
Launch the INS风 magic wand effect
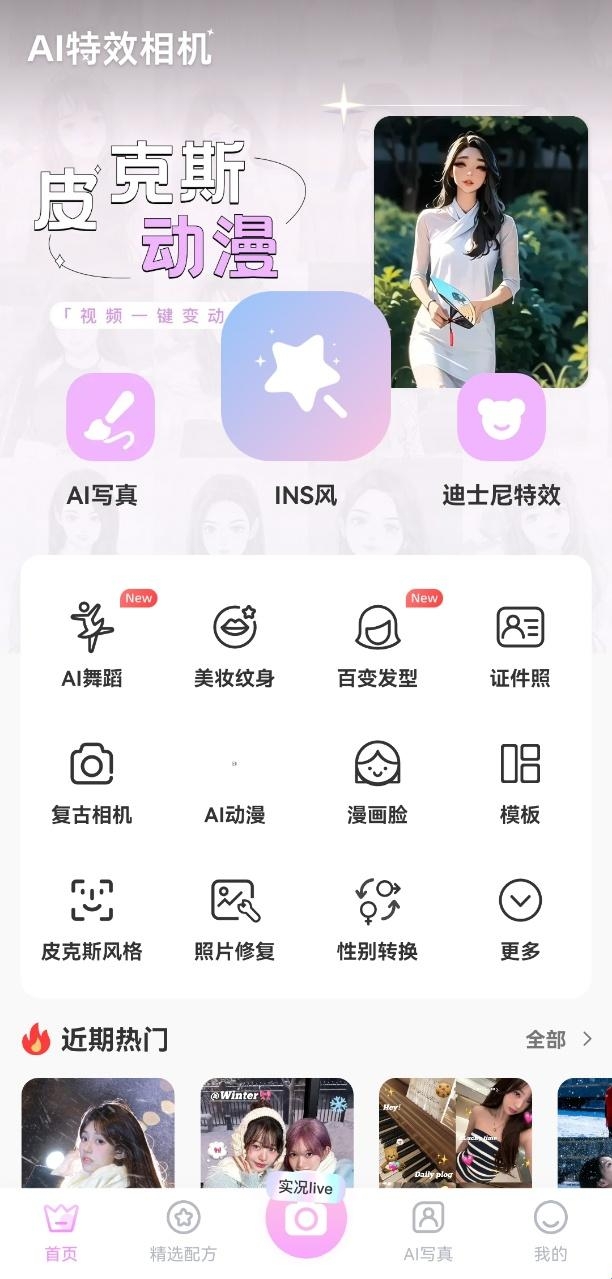(x=305, y=376)
